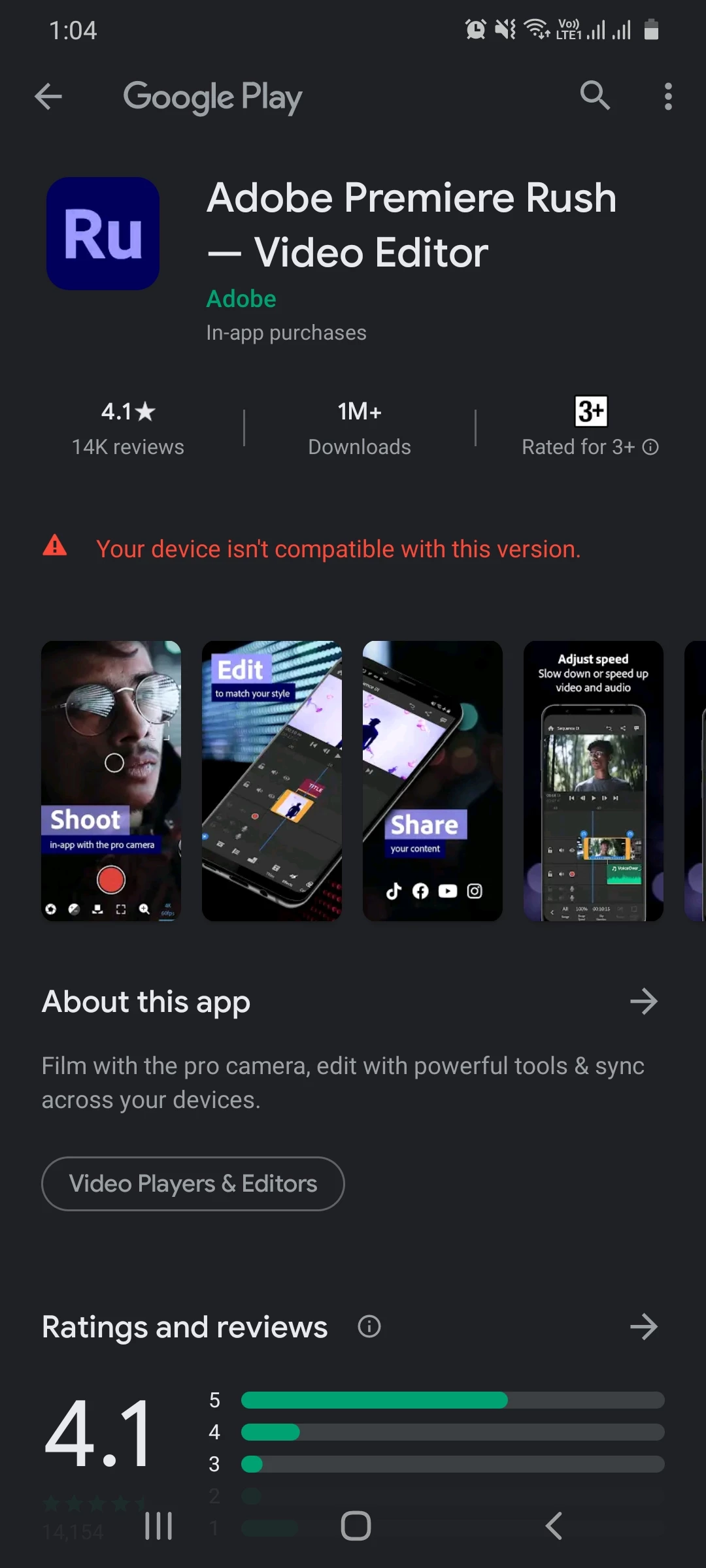Open the Share your content screenshot
Viewport: 706px width, 1568px height.
(433, 781)
